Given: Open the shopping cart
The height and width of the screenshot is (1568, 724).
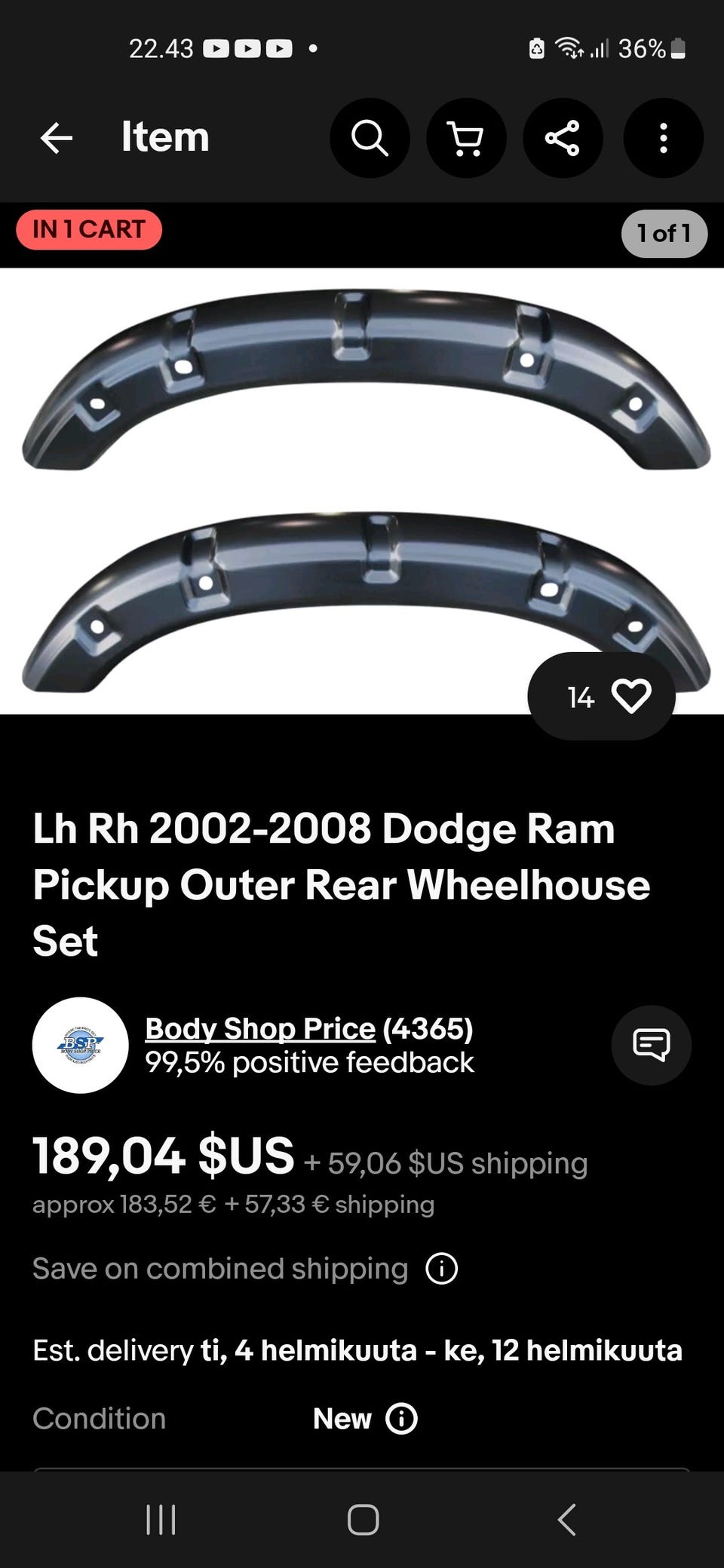Looking at the screenshot, I should tap(466, 138).
